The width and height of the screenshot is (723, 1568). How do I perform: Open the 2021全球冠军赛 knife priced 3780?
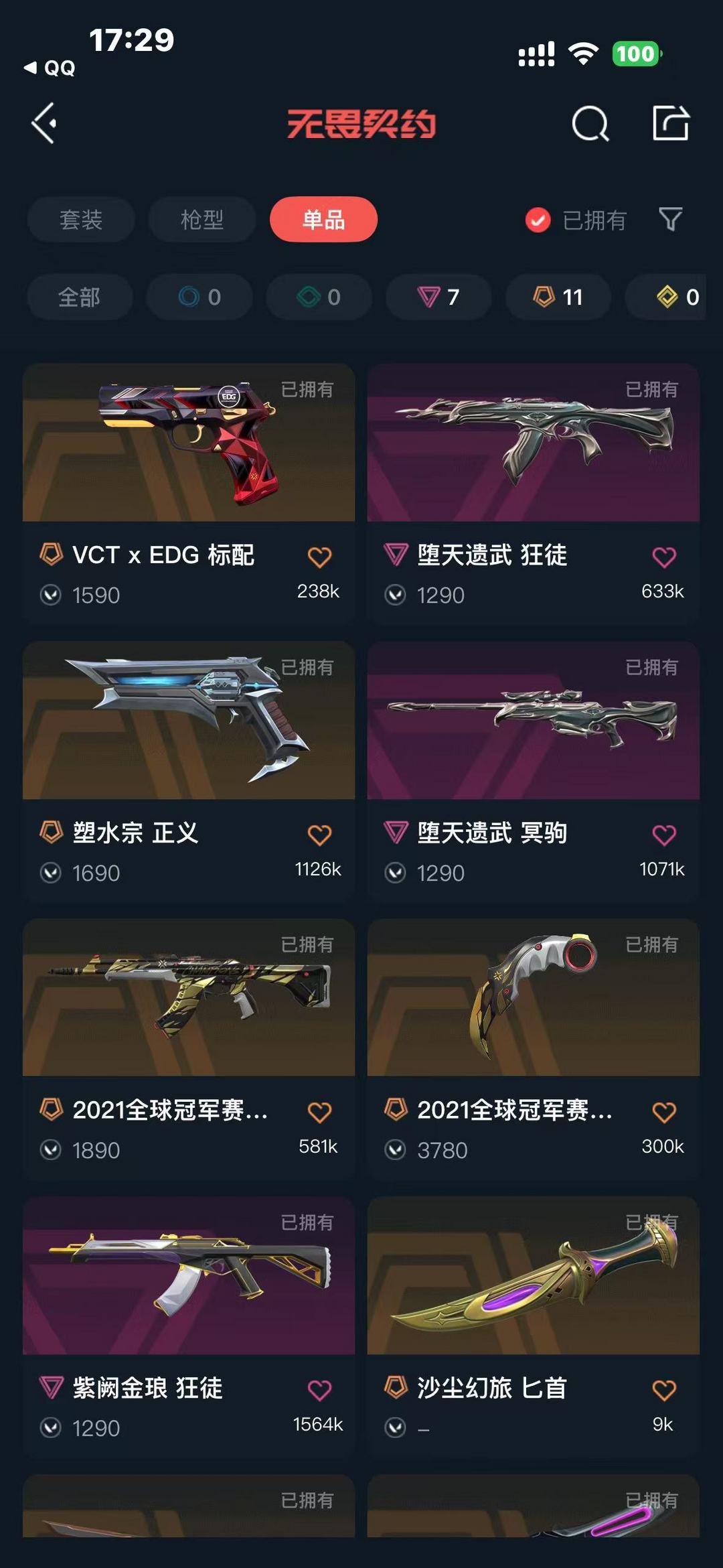534,1050
